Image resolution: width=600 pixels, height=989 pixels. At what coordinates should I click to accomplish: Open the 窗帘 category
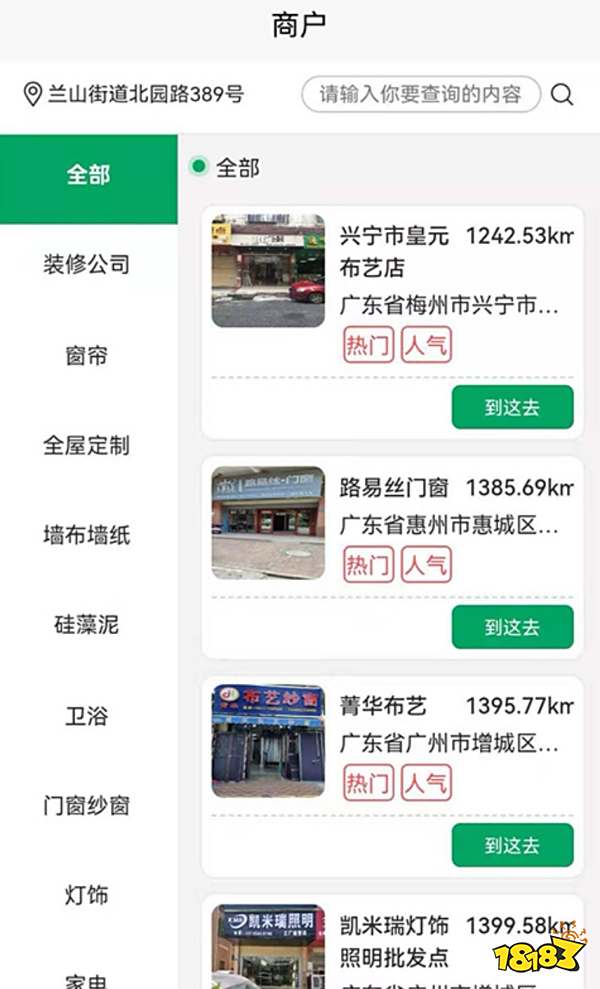[x=88, y=355]
